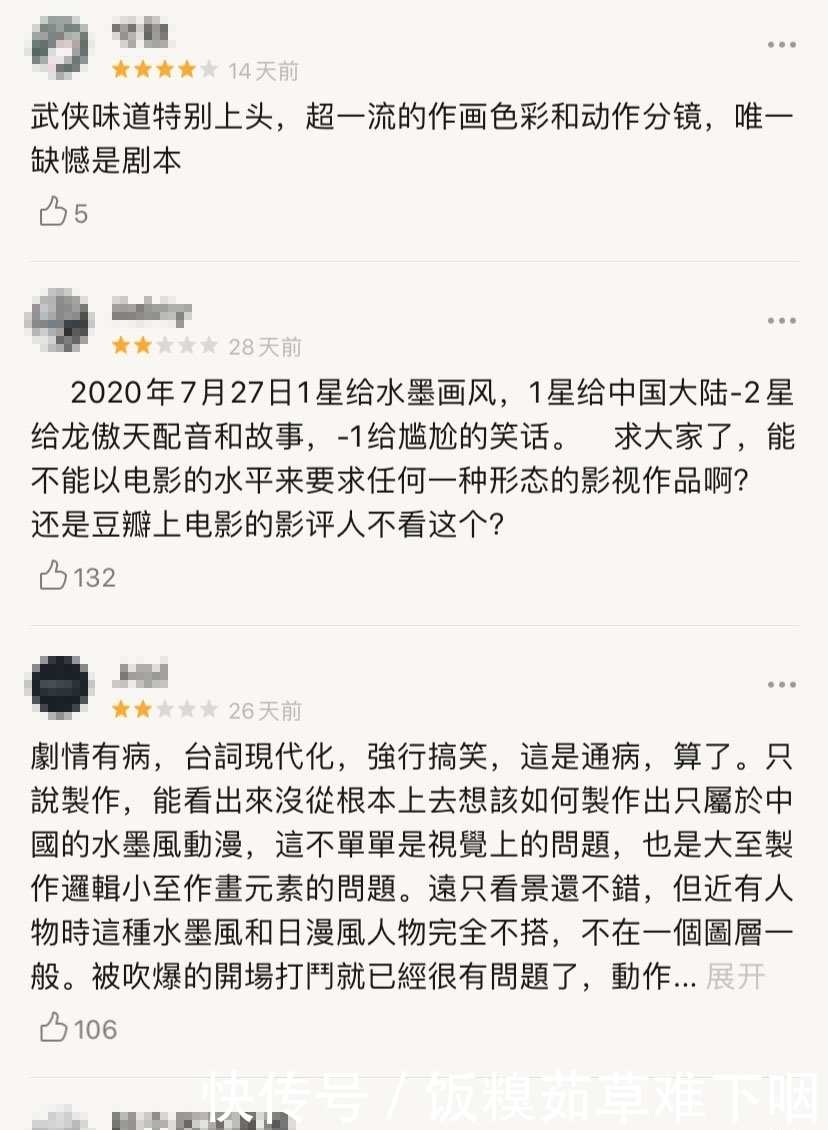Image resolution: width=828 pixels, height=1130 pixels.
Task: Tap the first reviewer's avatar
Action: [x=58, y=46]
